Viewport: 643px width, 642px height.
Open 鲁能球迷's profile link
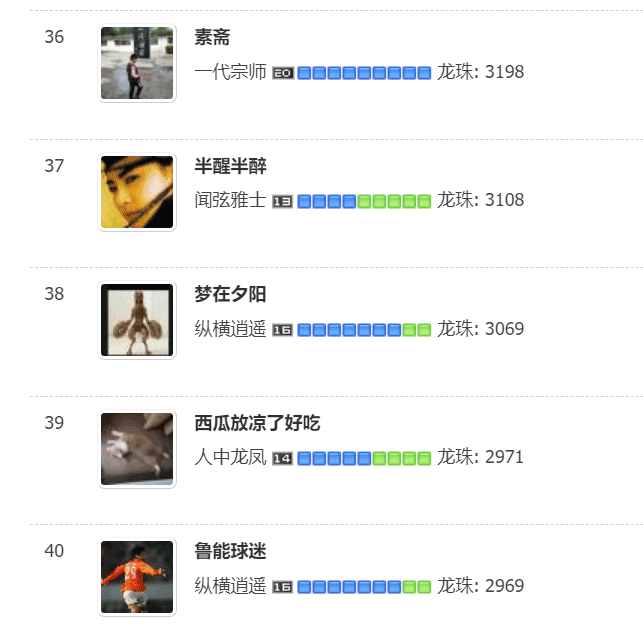point(230,552)
